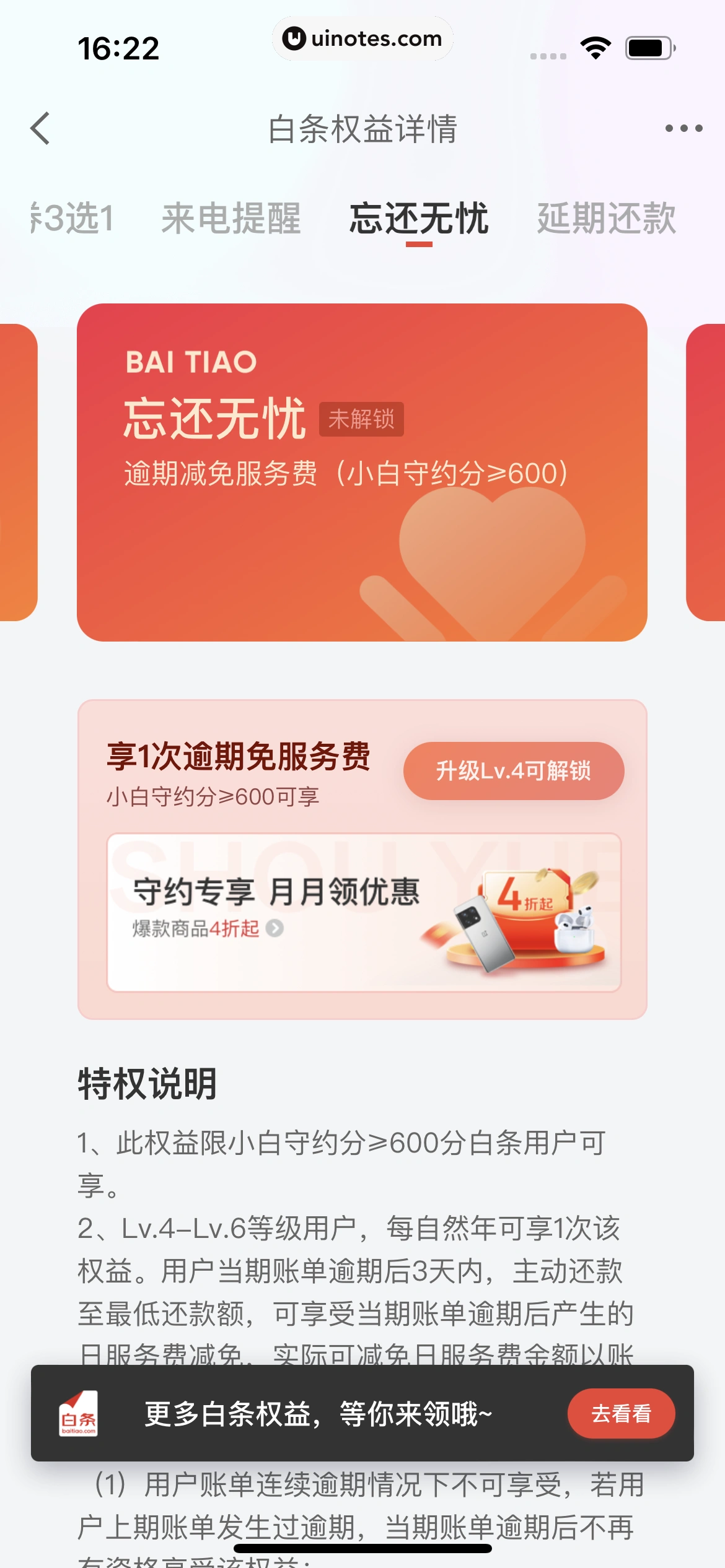Image resolution: width=725 pixels, height=1568 pixels.
Task: Select the partially visible 3选1 tab
Action: coord(73,219)
